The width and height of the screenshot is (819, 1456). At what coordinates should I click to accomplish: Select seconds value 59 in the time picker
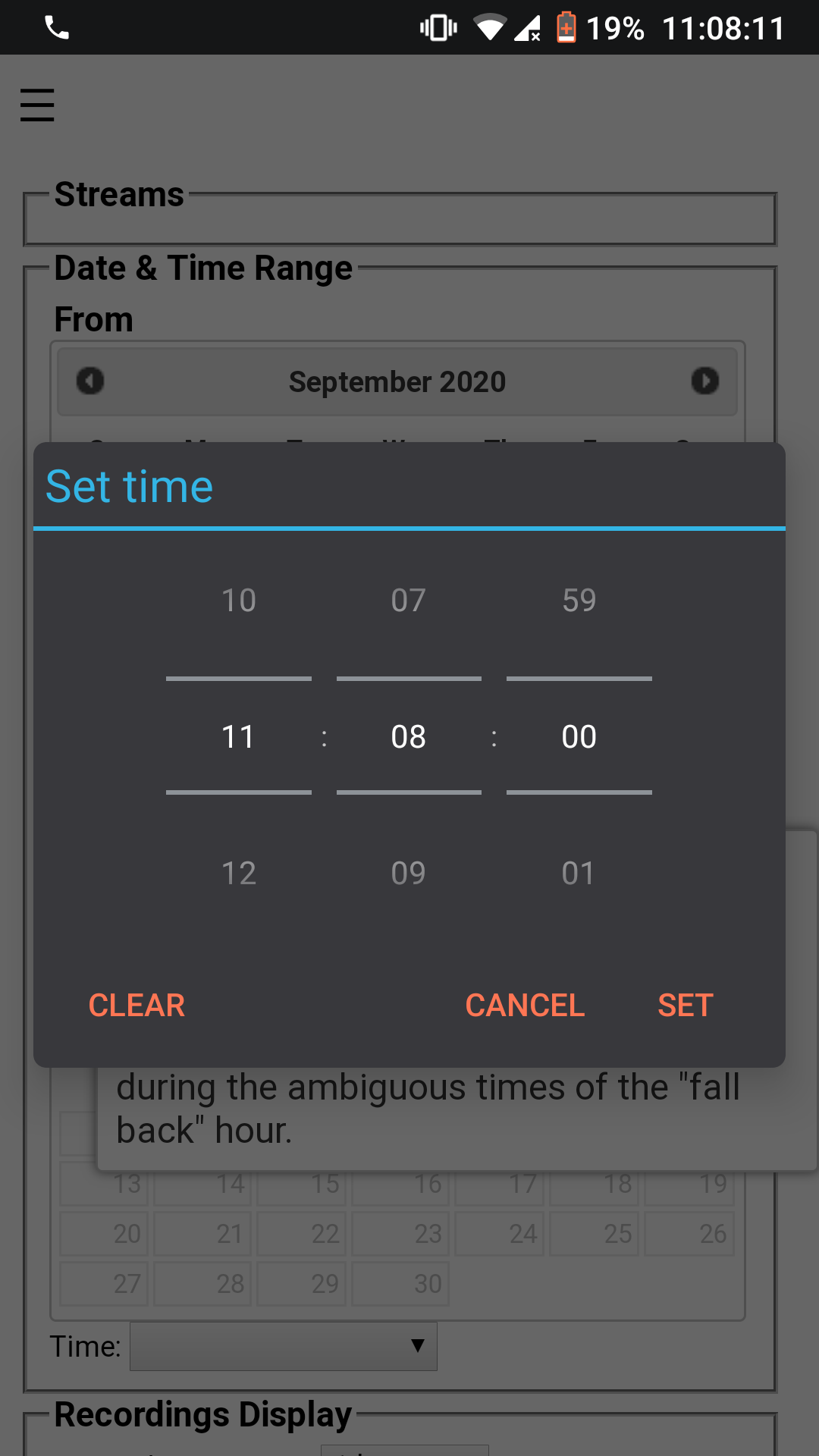(579, 599)
